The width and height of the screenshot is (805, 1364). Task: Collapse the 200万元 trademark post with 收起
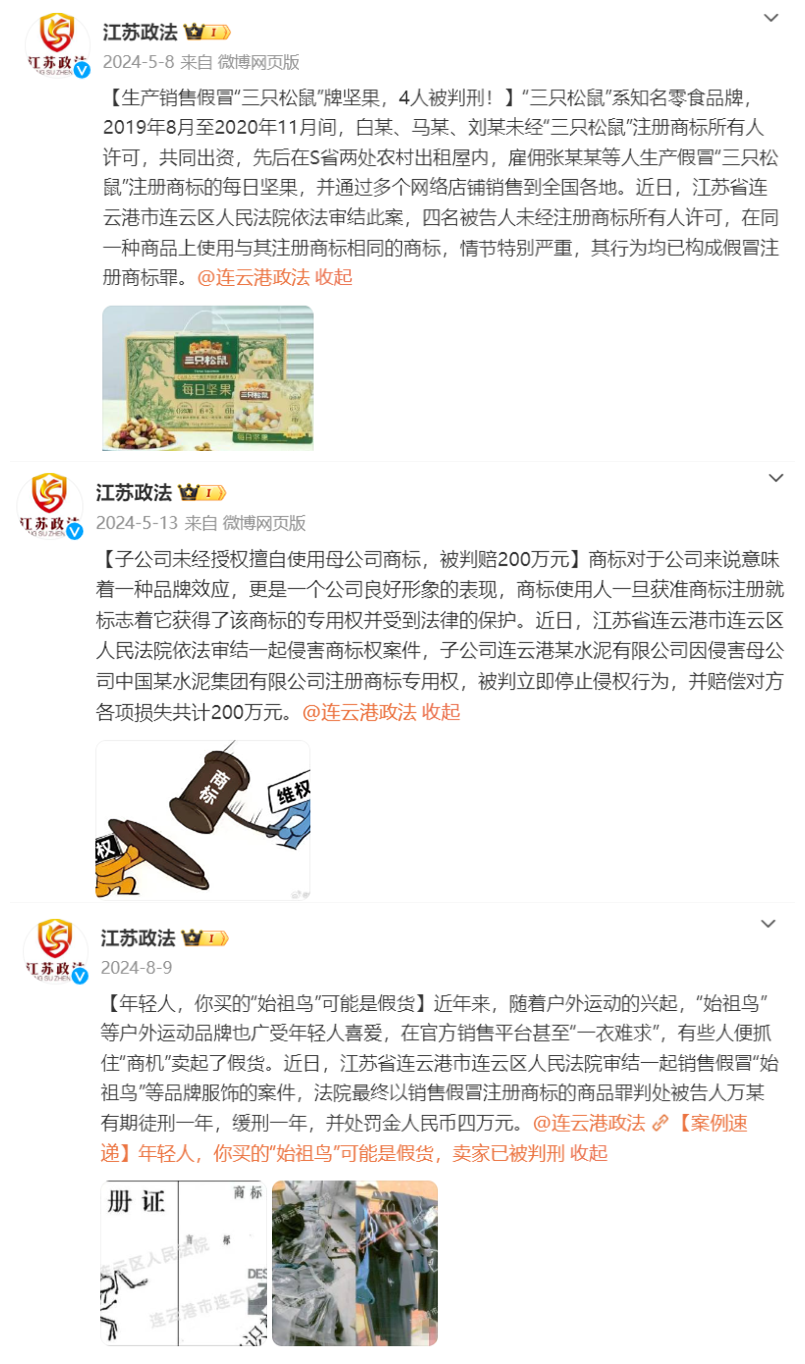(441, 712)
